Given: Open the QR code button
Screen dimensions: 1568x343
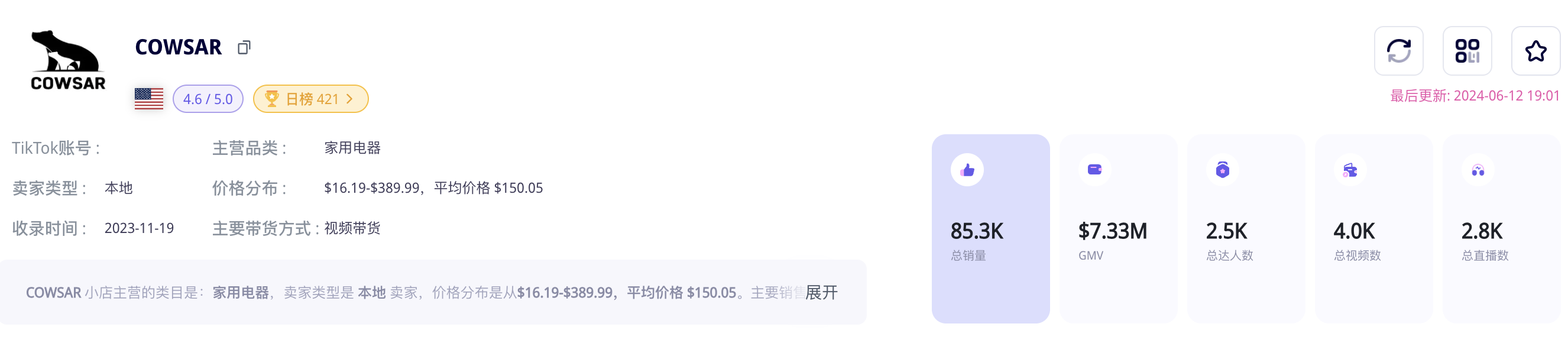Looking at the screenshot, I should tap(1467, 51).
